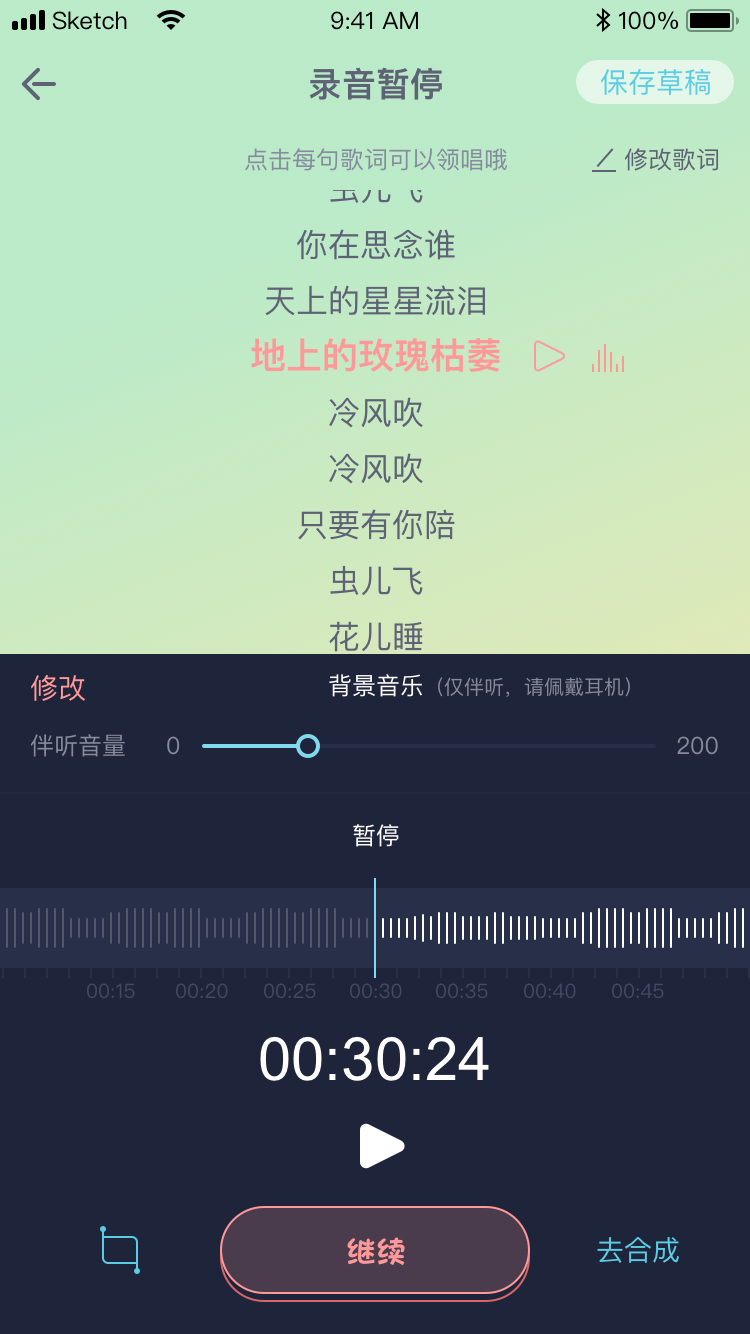Screen dimensions: 750x1334
Task: Tap 保存草稿 to save the draft
Action: pos(655,82)
